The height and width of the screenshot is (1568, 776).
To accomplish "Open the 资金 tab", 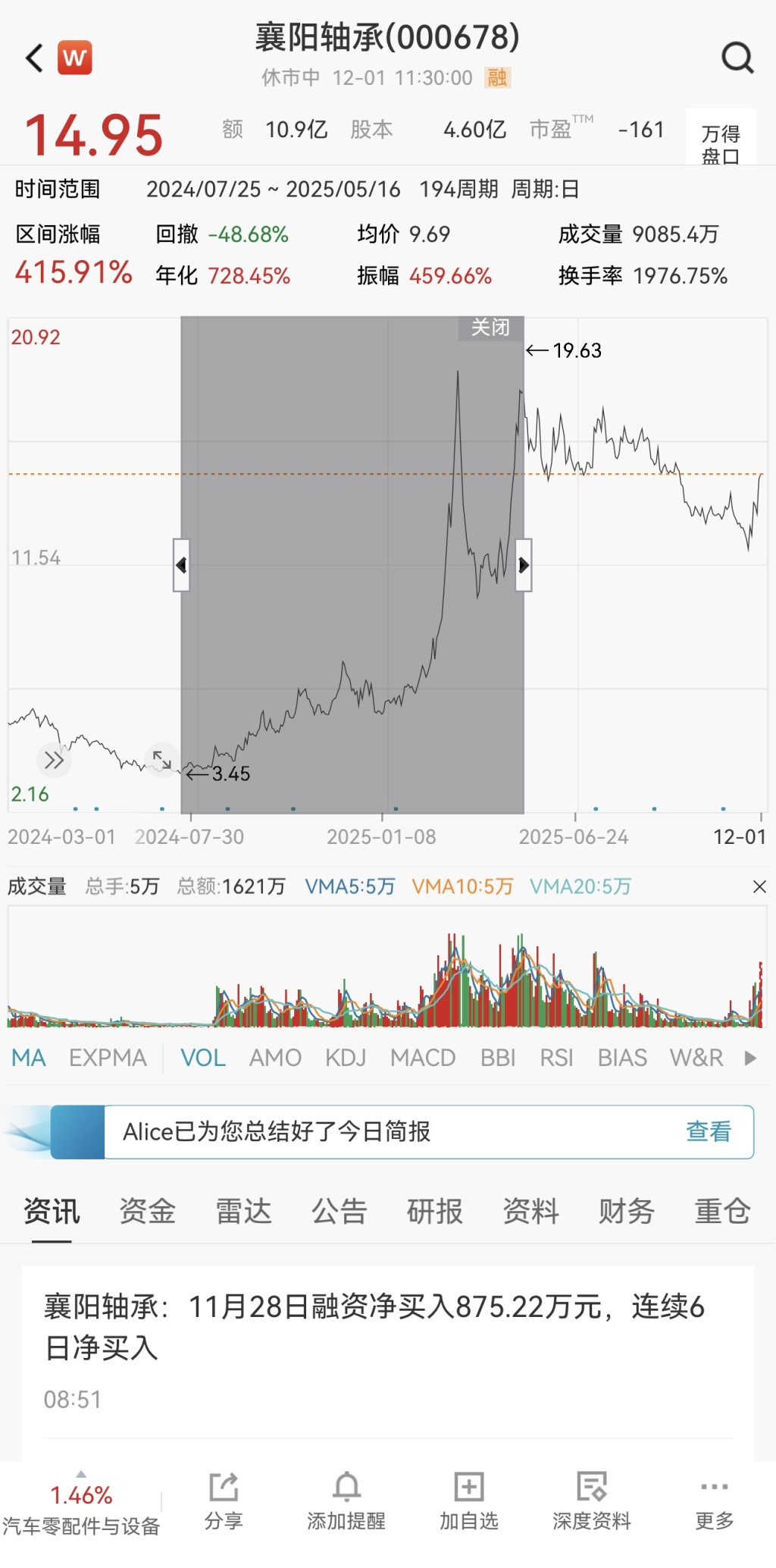I will pyautogui.click(x=148, y=1212).
